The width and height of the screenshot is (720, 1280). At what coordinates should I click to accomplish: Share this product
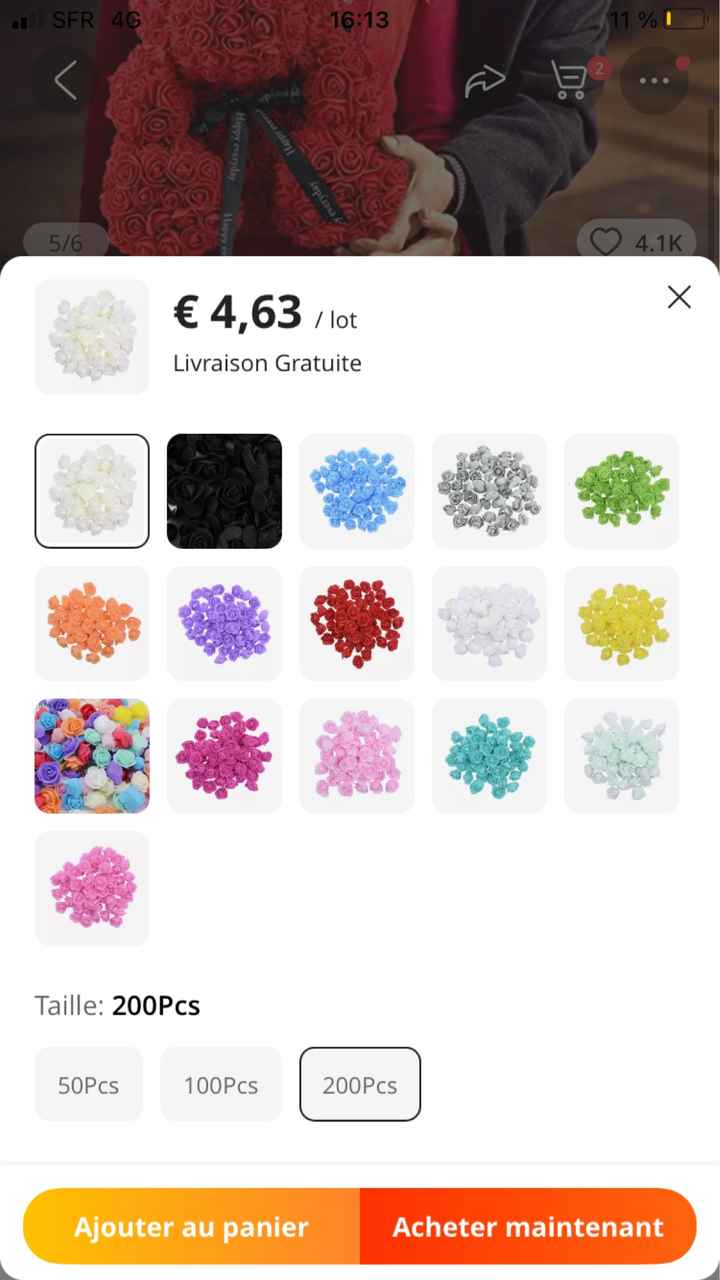click(485, 82)
